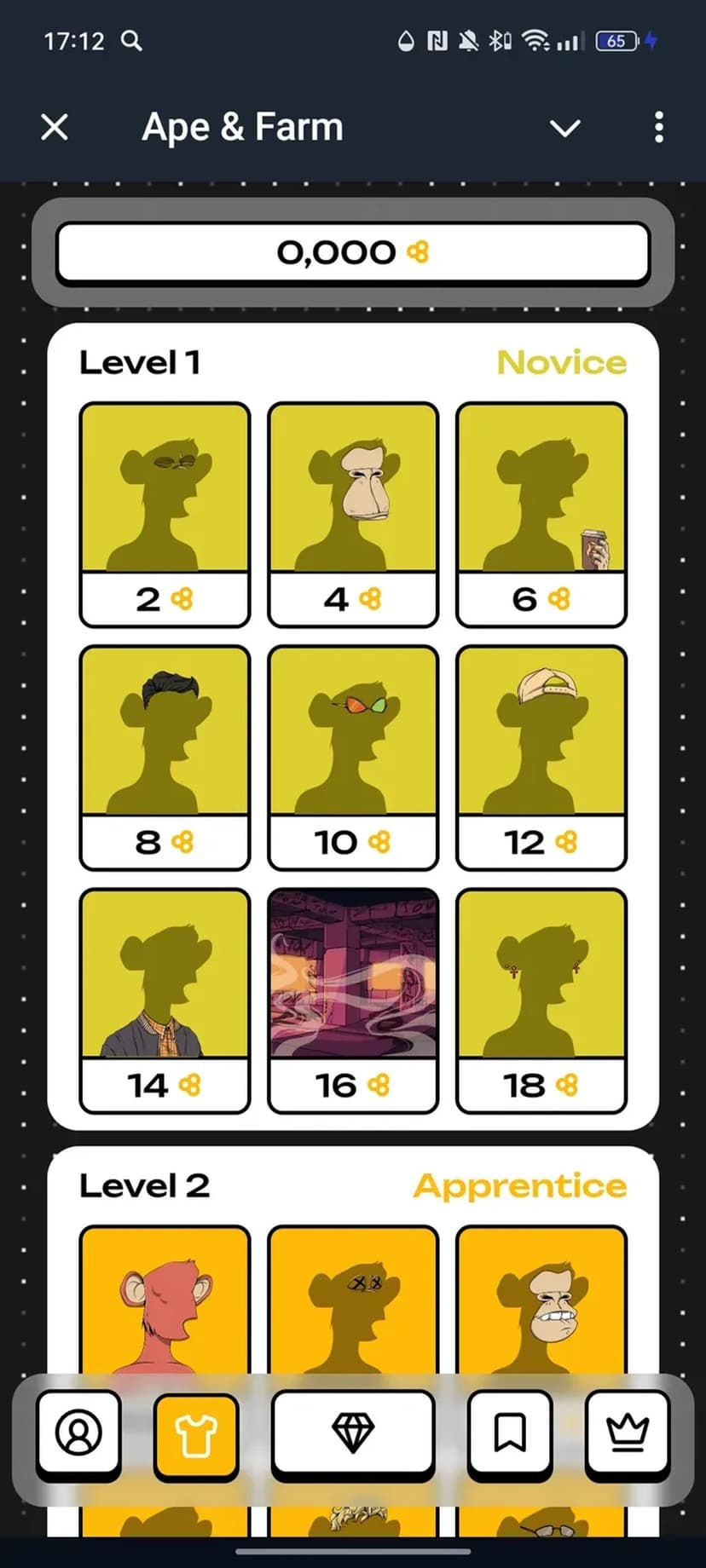The width and height of the screenshot is (706, 1568).
Task: Open the profile tab
Action: [x=78, y=1433]
